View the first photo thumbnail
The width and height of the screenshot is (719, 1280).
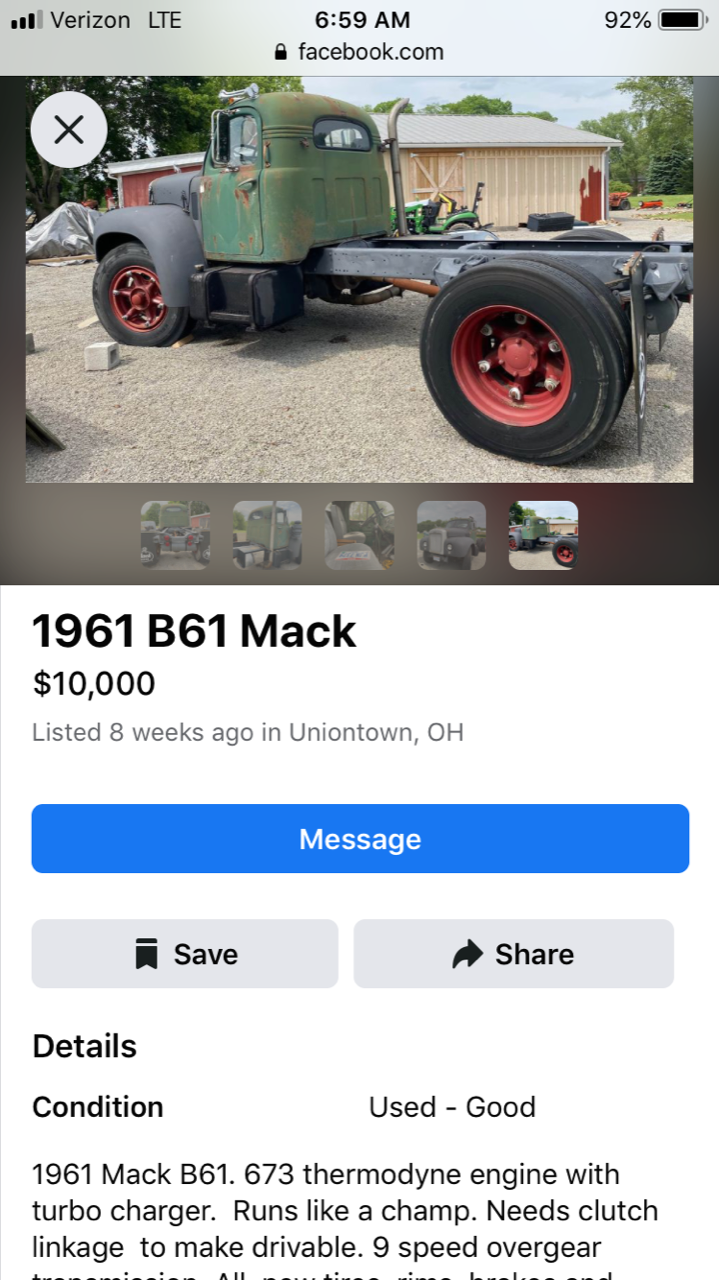pyautogui.click(x=176, y=535)
